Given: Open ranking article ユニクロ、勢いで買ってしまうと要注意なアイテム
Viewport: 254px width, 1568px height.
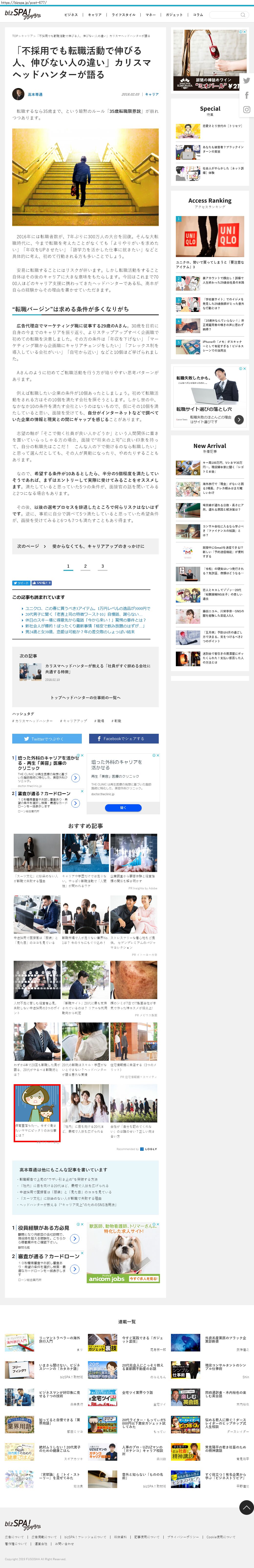Looking at the screenshot, I should [x=210, y=264].
